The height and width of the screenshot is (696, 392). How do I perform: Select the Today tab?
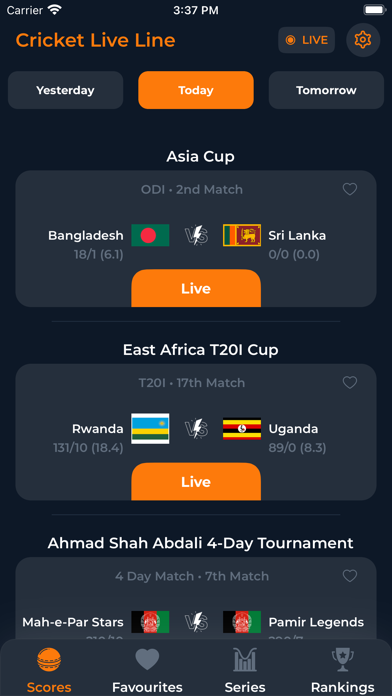point(196,90)
